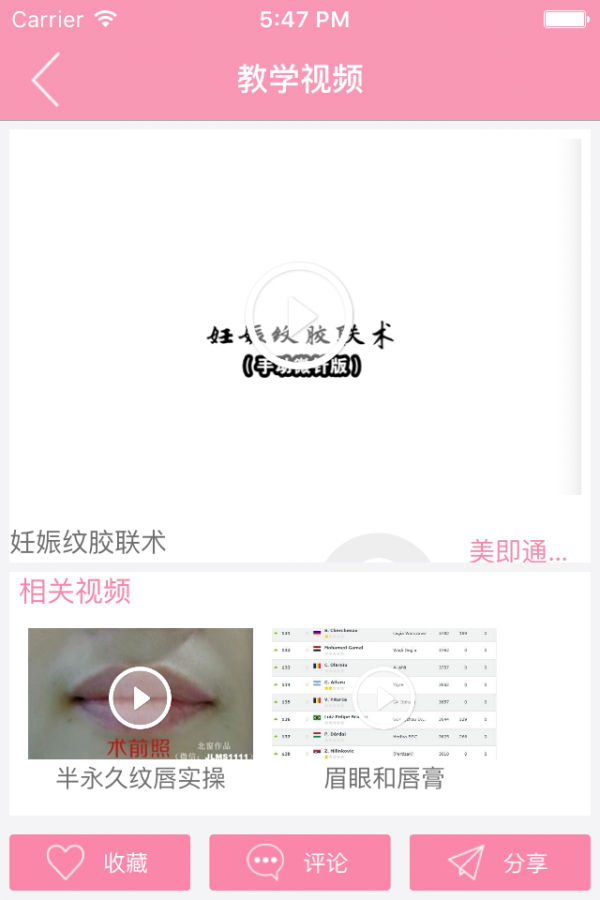Viewport: 600px width, 900px height.
Task: Open the 眉眼和唇膏 related video
Action: point(384,696)
